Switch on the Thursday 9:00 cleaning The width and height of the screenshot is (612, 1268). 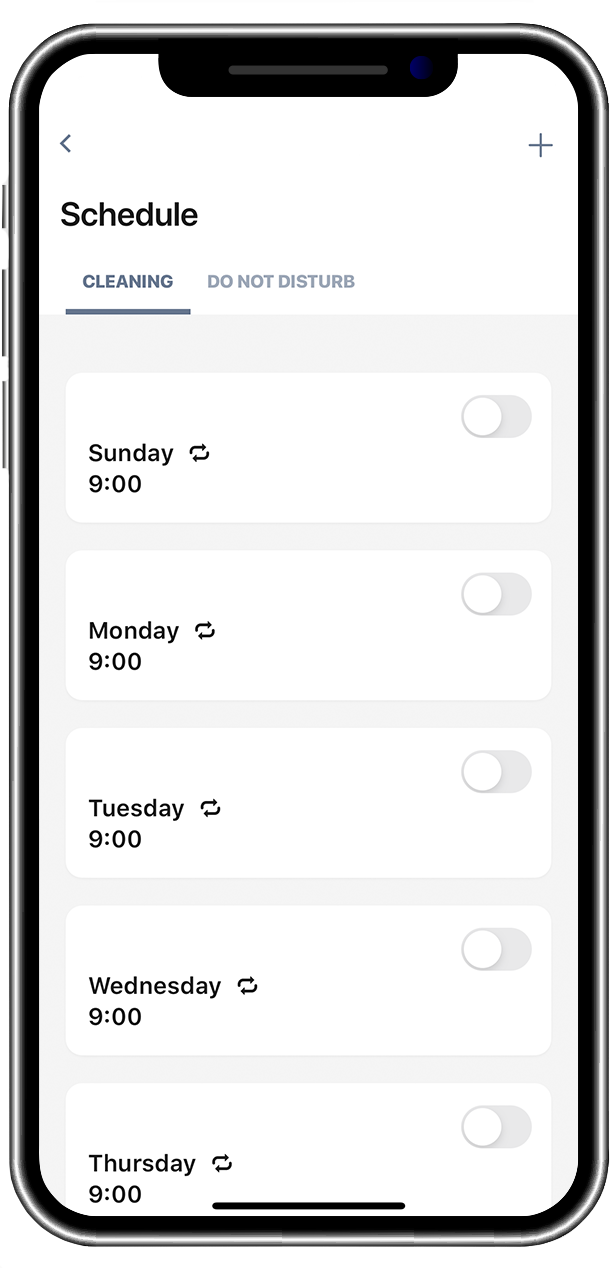coord(496,1127)
